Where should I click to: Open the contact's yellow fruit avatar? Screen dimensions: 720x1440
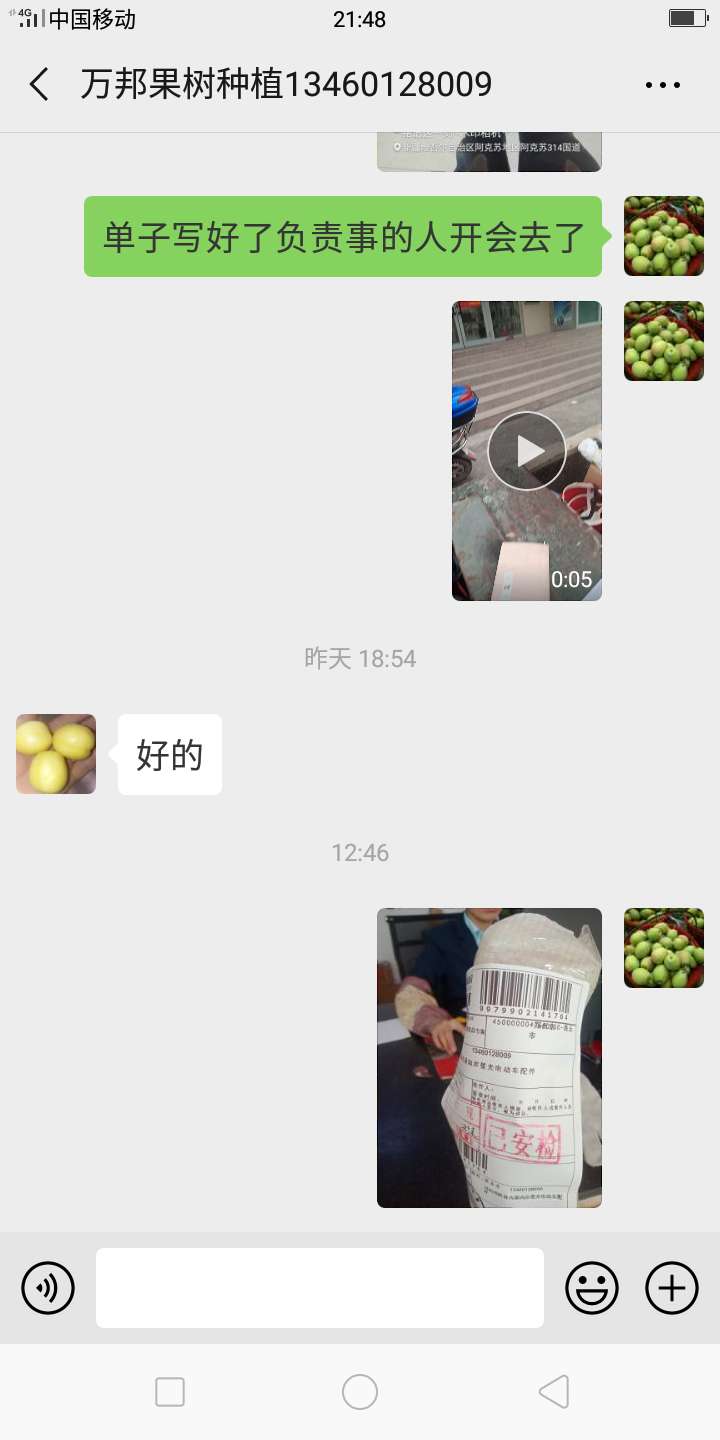(x=56, y=754)
